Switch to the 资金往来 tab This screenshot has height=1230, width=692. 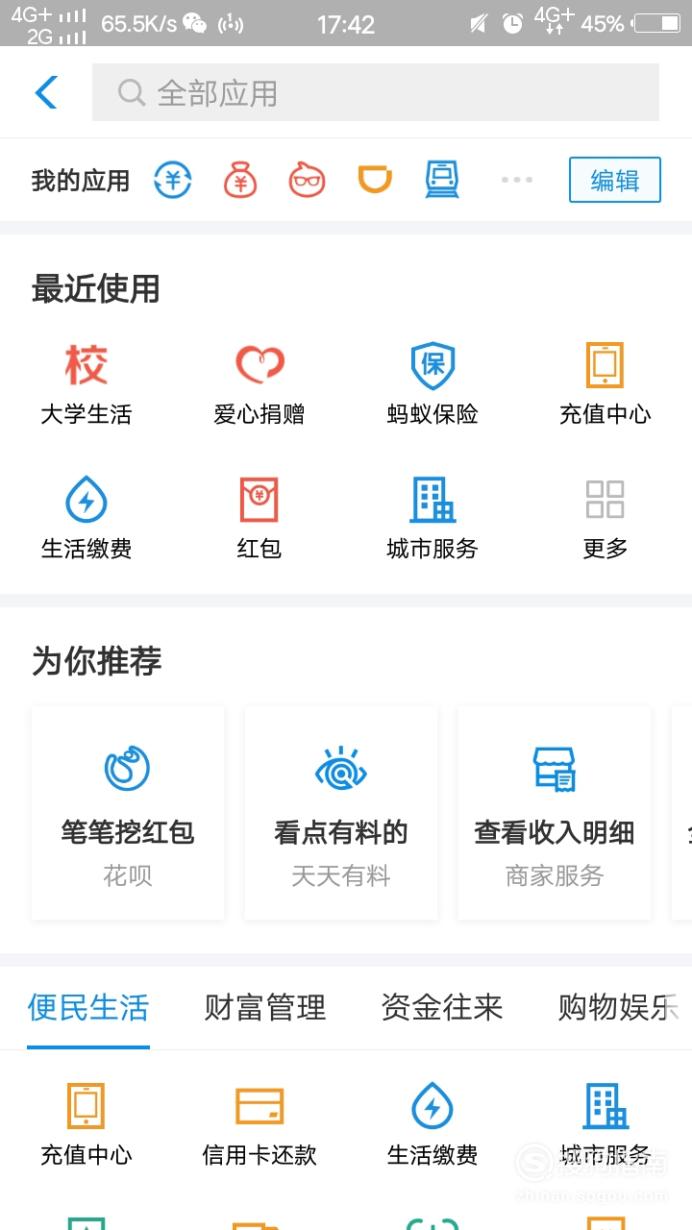click(441, 1007)
